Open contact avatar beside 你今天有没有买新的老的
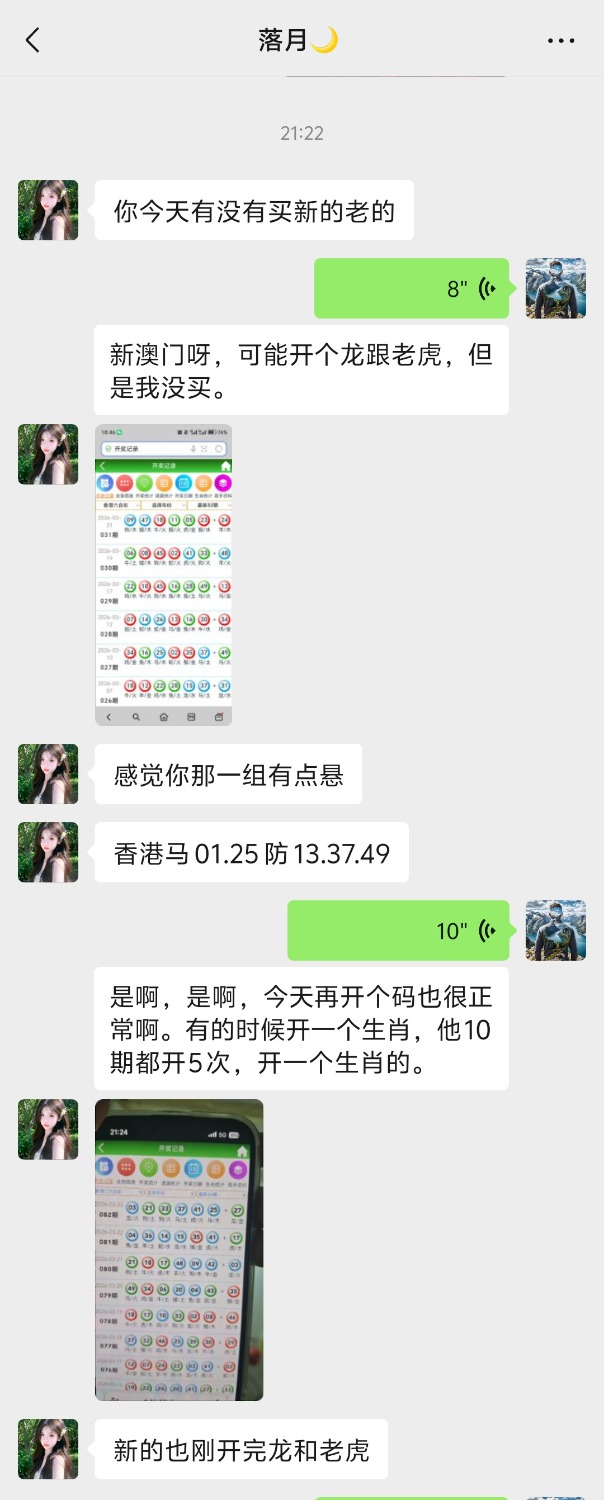Viewport: 604px width, 1500px height. pyautogui.click(x=48, y=210)
